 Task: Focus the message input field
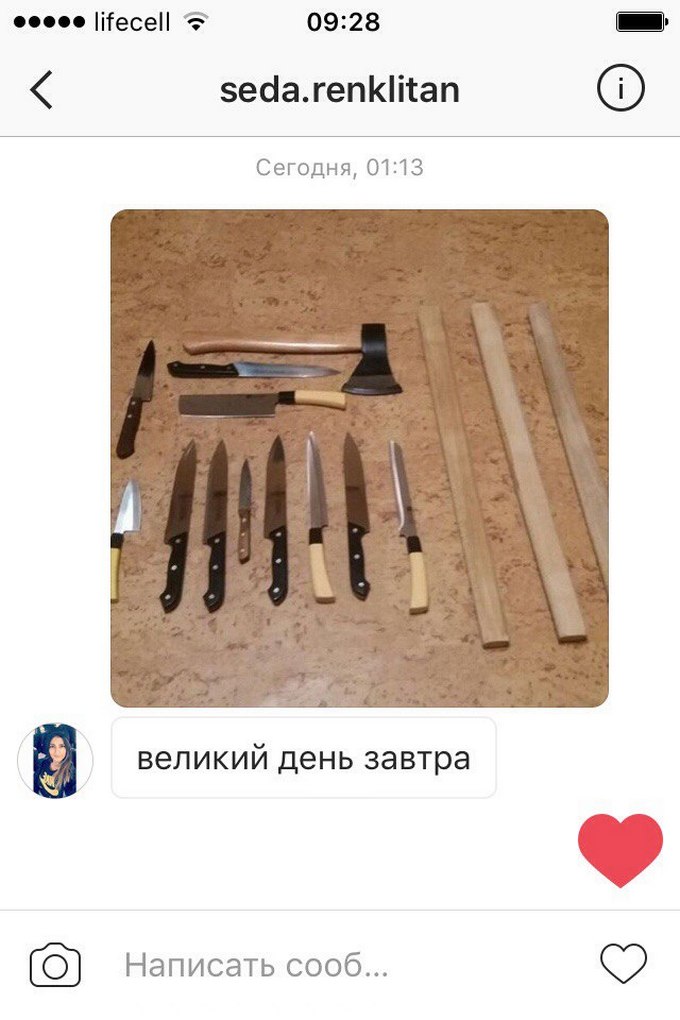340,966
